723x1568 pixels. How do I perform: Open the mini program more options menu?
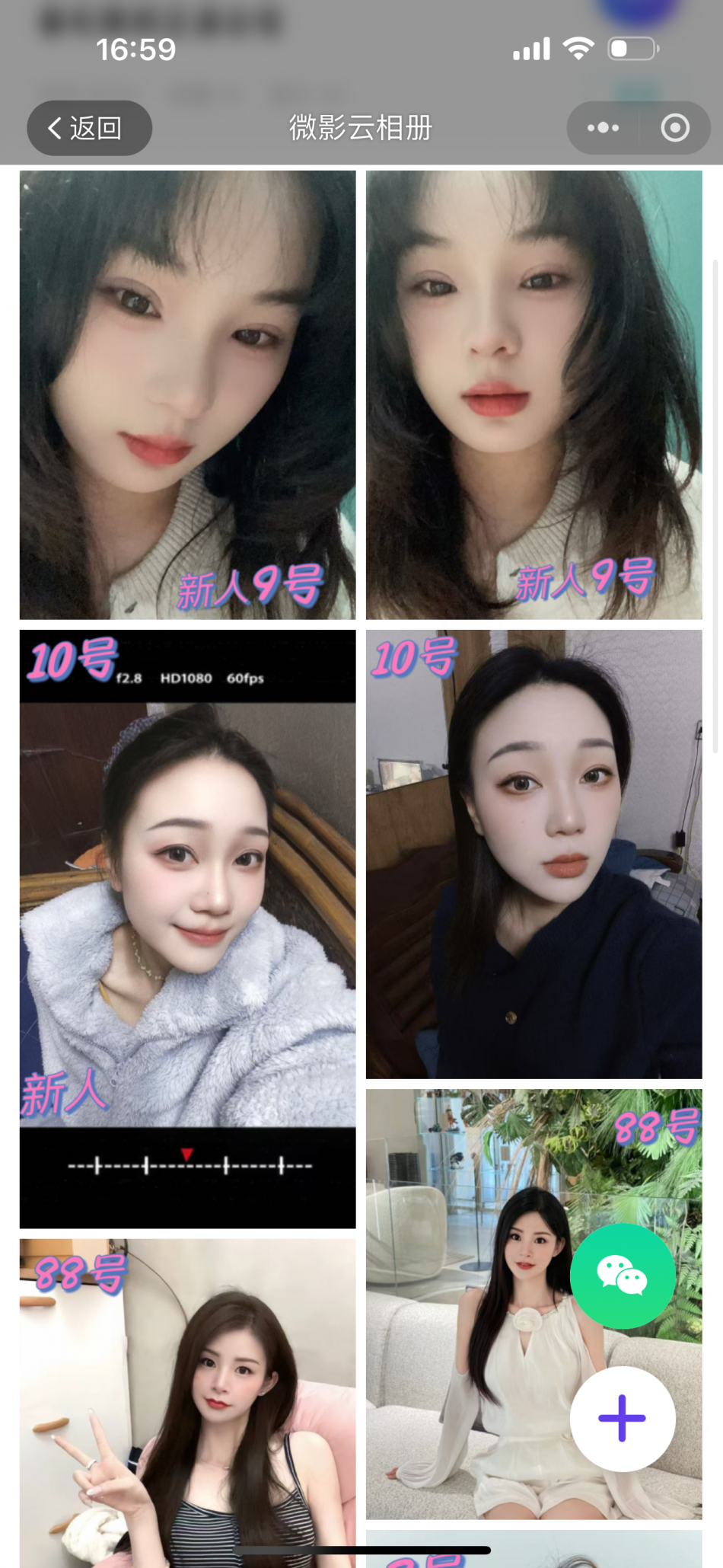603,128
